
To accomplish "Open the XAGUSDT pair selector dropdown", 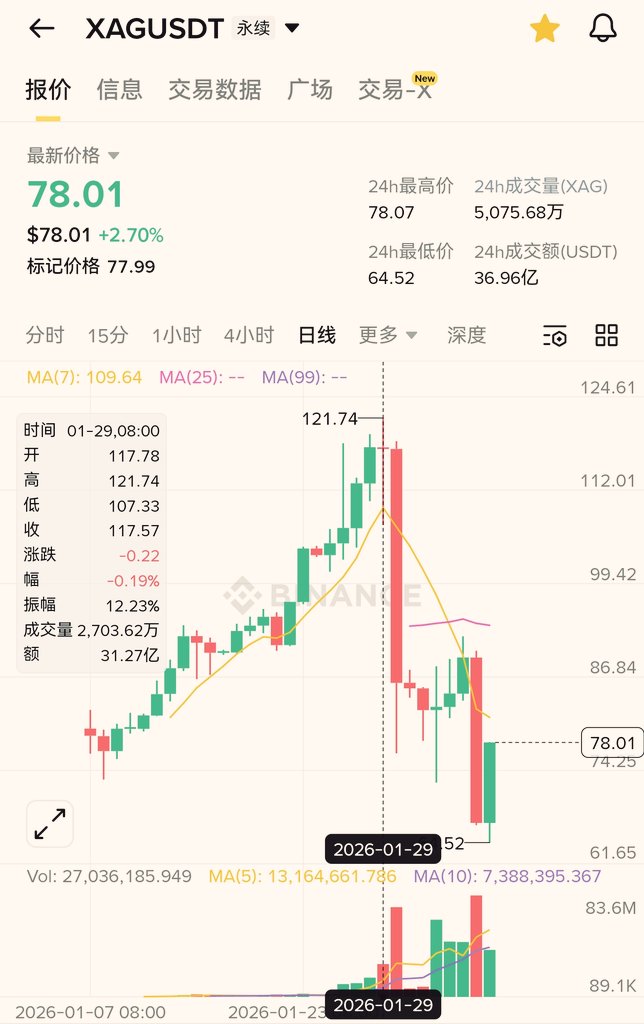I will [292, 28].
